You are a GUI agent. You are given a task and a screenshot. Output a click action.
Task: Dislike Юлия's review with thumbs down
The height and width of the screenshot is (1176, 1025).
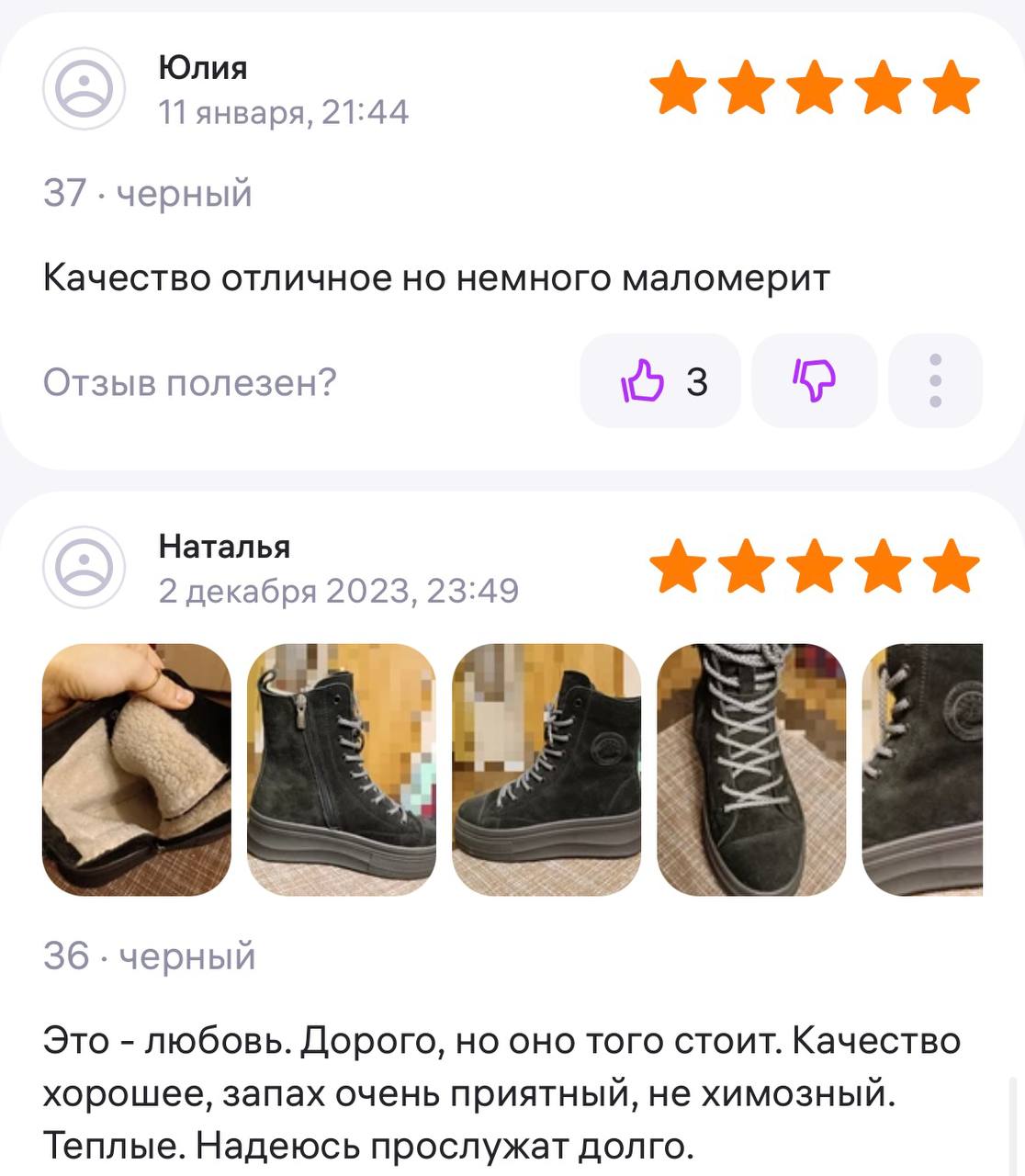click(x=814, y=381)
